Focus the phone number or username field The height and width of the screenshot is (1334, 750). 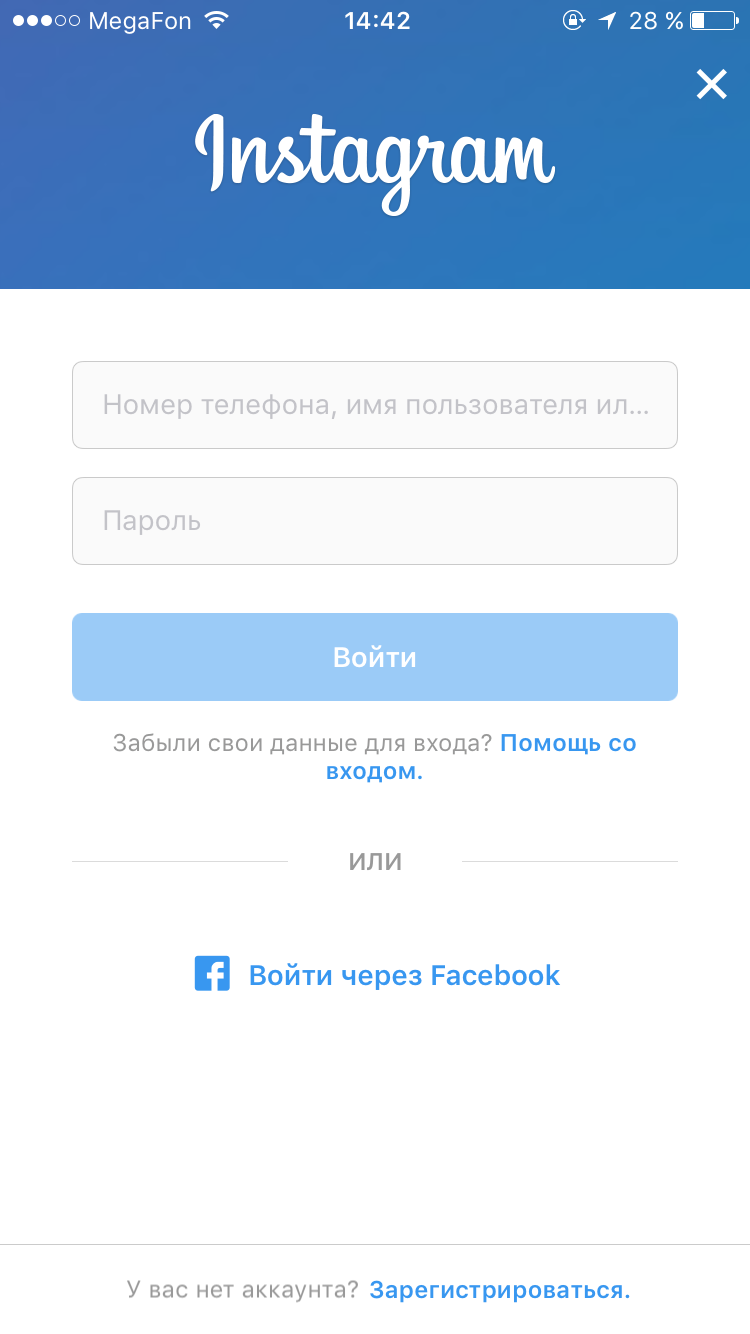[375, 405]
